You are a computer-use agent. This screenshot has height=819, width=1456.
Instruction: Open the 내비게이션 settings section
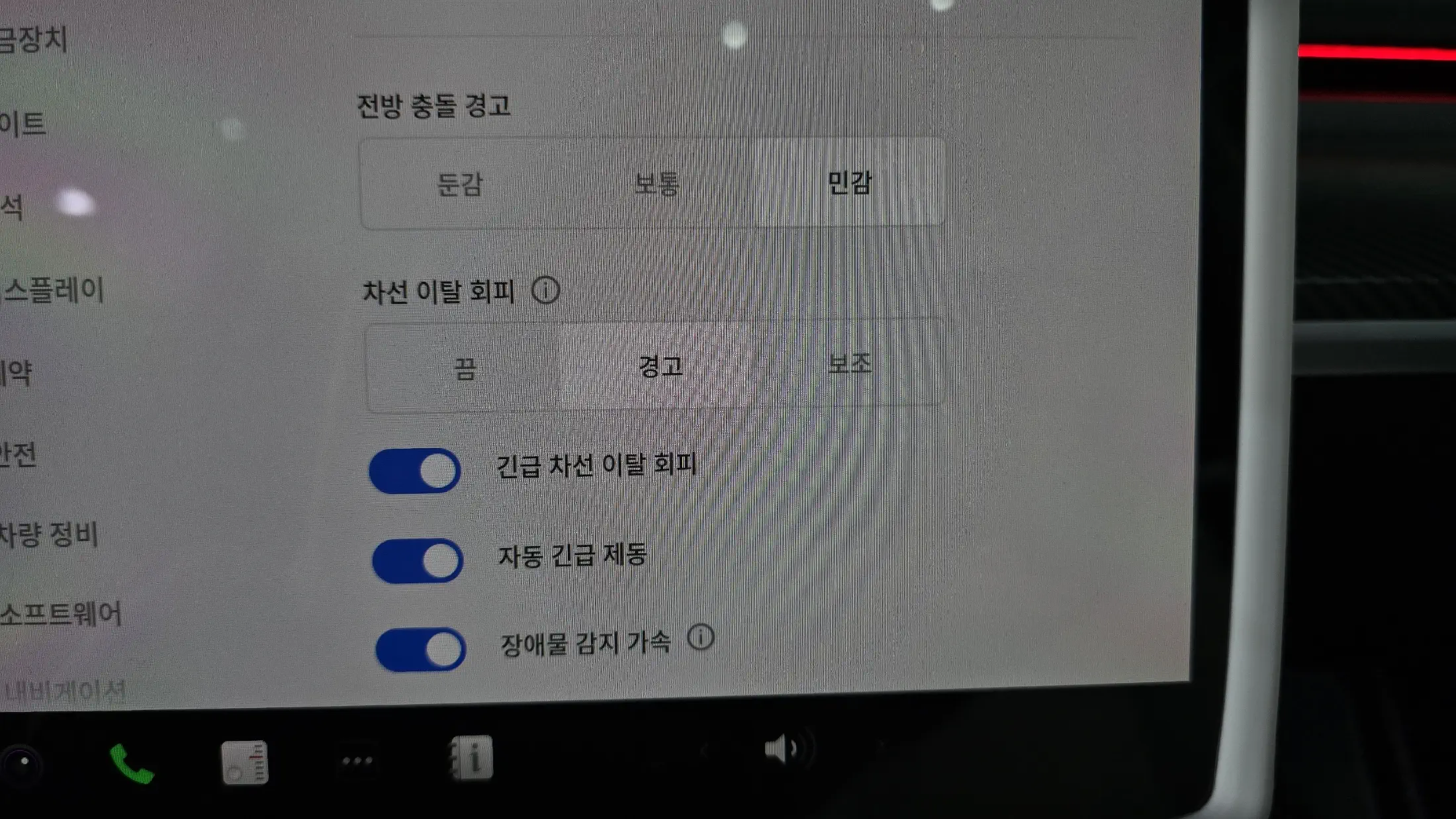point(64,692)
